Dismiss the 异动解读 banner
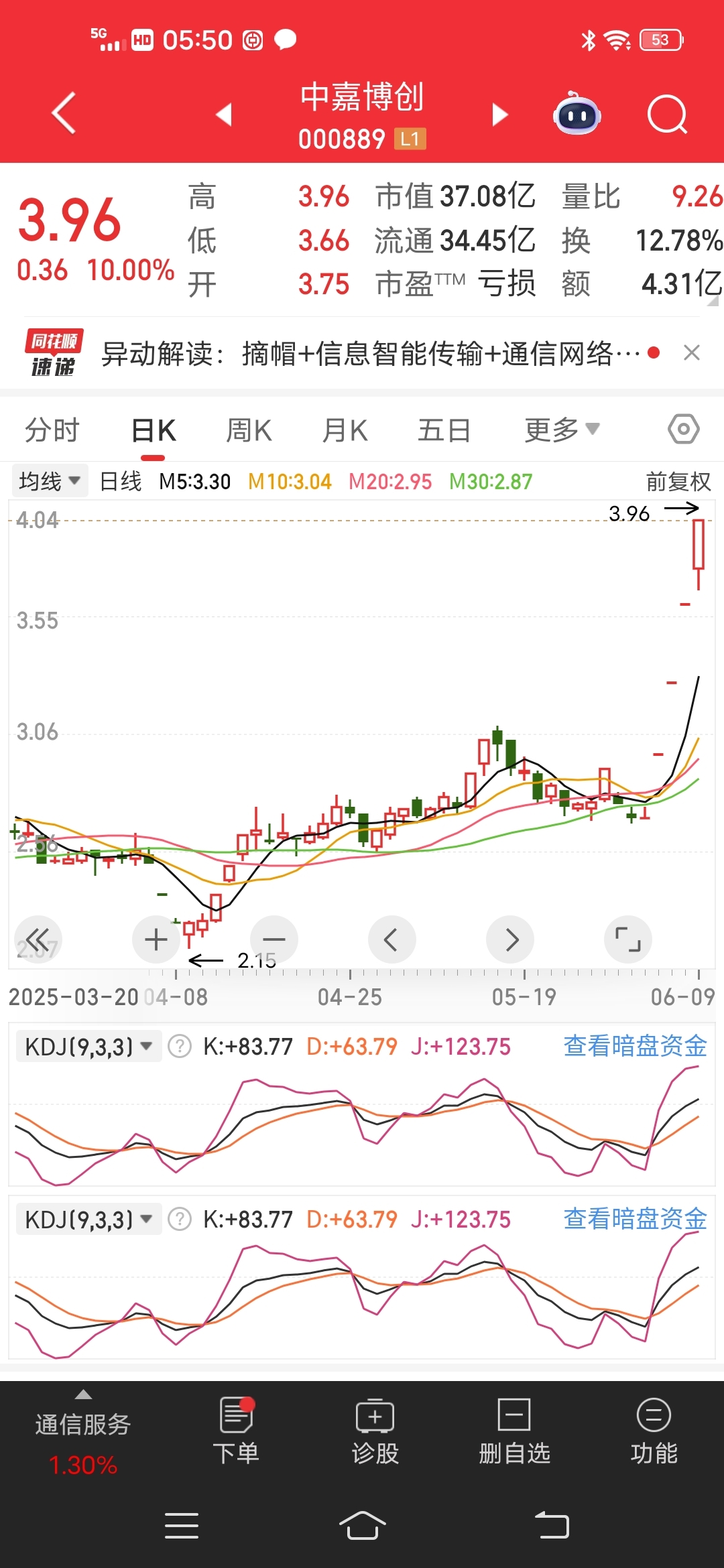Image resolution: width=724 pixels, height=1568 pixels. pyautogui.click(x=691, y=352)
